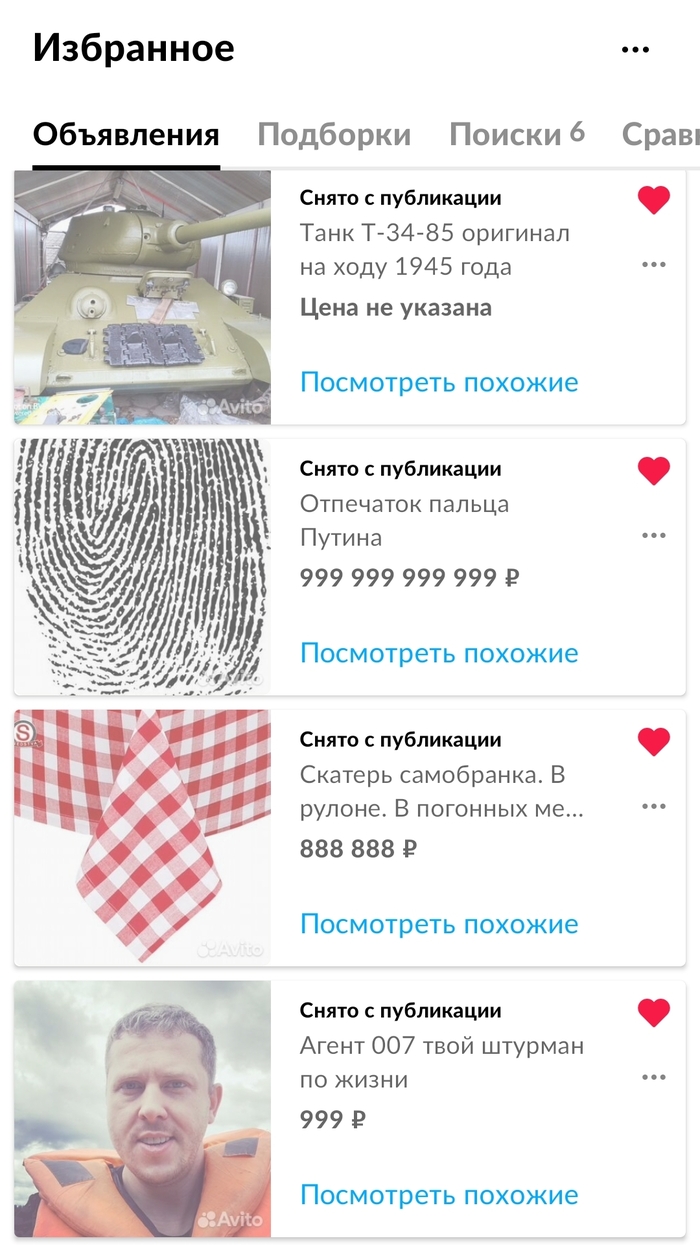Image resolution: width=700 pixels, height=1245 pixels.
Task: View similar listings for Отпечаток пальца
Action: pos(439,653)
